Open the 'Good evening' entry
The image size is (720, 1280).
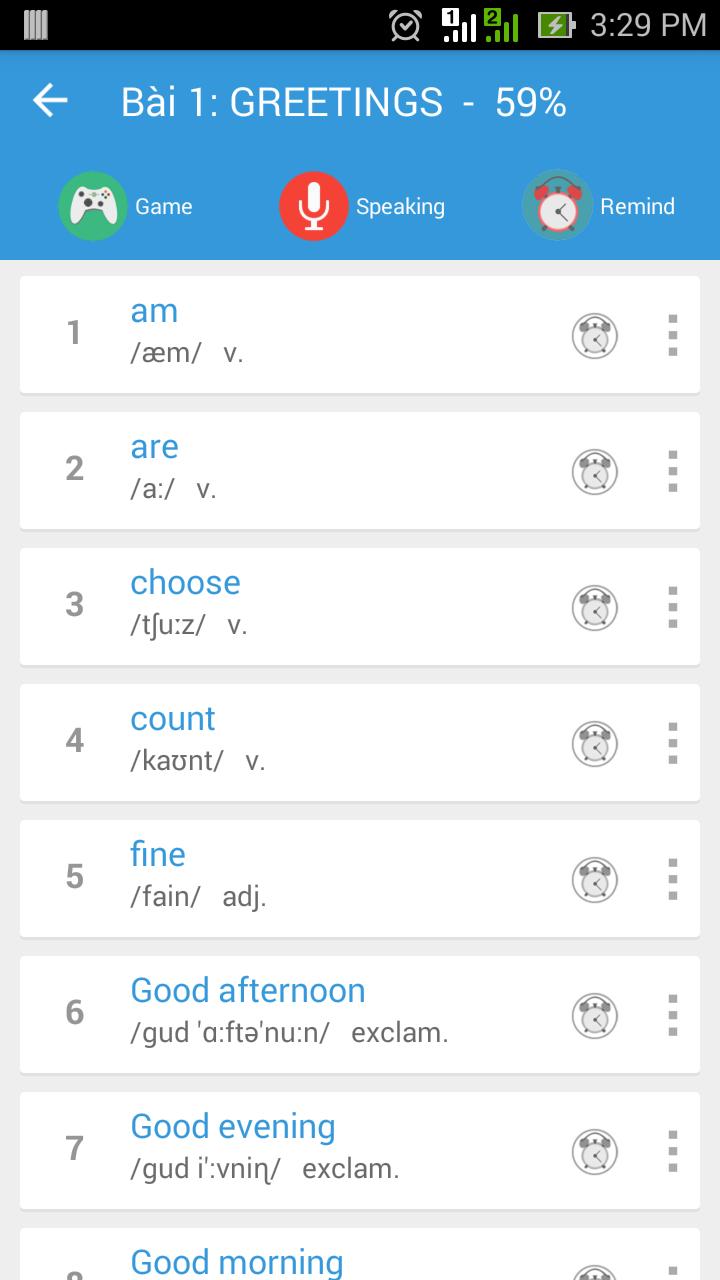point(233,1128)
